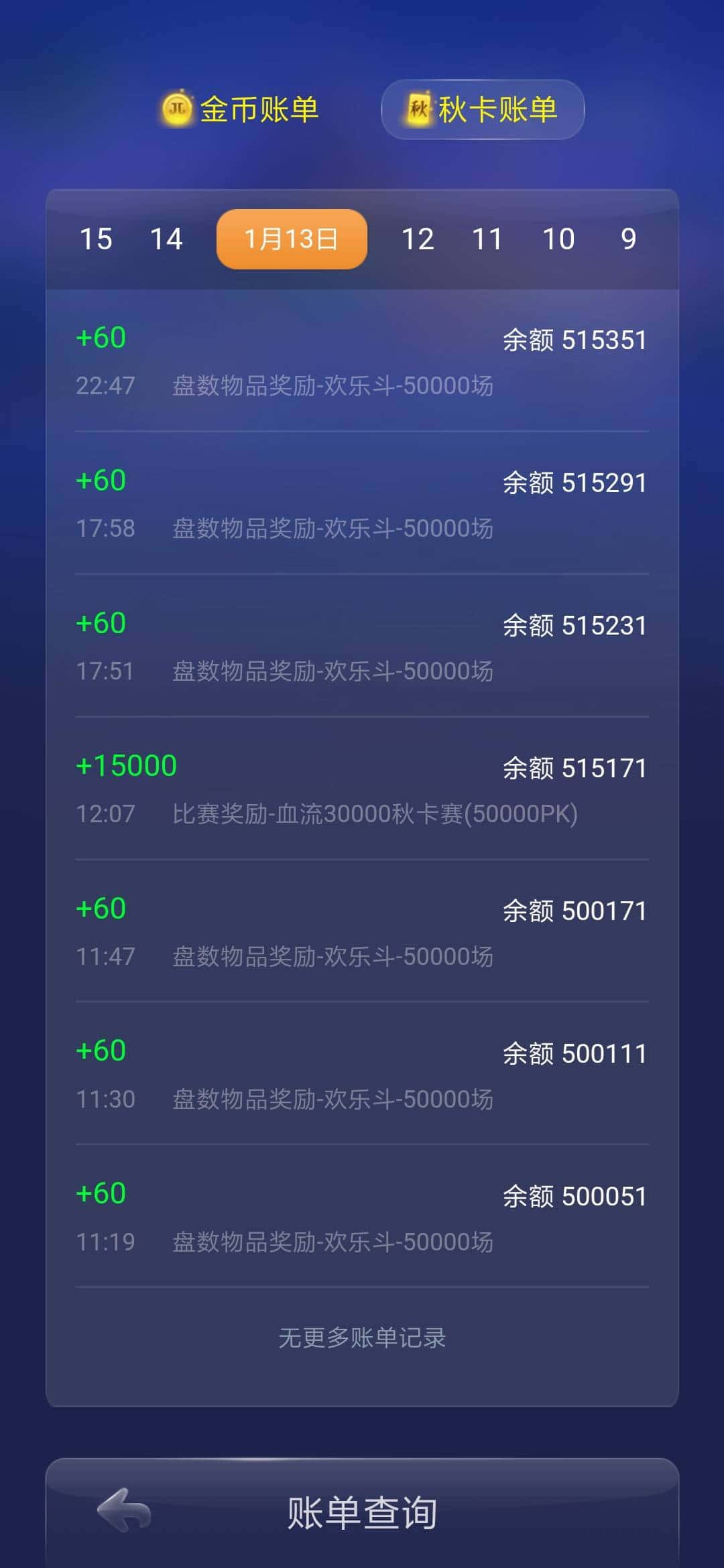Image resolution: width=724 pixels, height=1568 pixels.
Task: Tap the 17:58 欢乐斗 reward entry
Action: click(362, 504)
